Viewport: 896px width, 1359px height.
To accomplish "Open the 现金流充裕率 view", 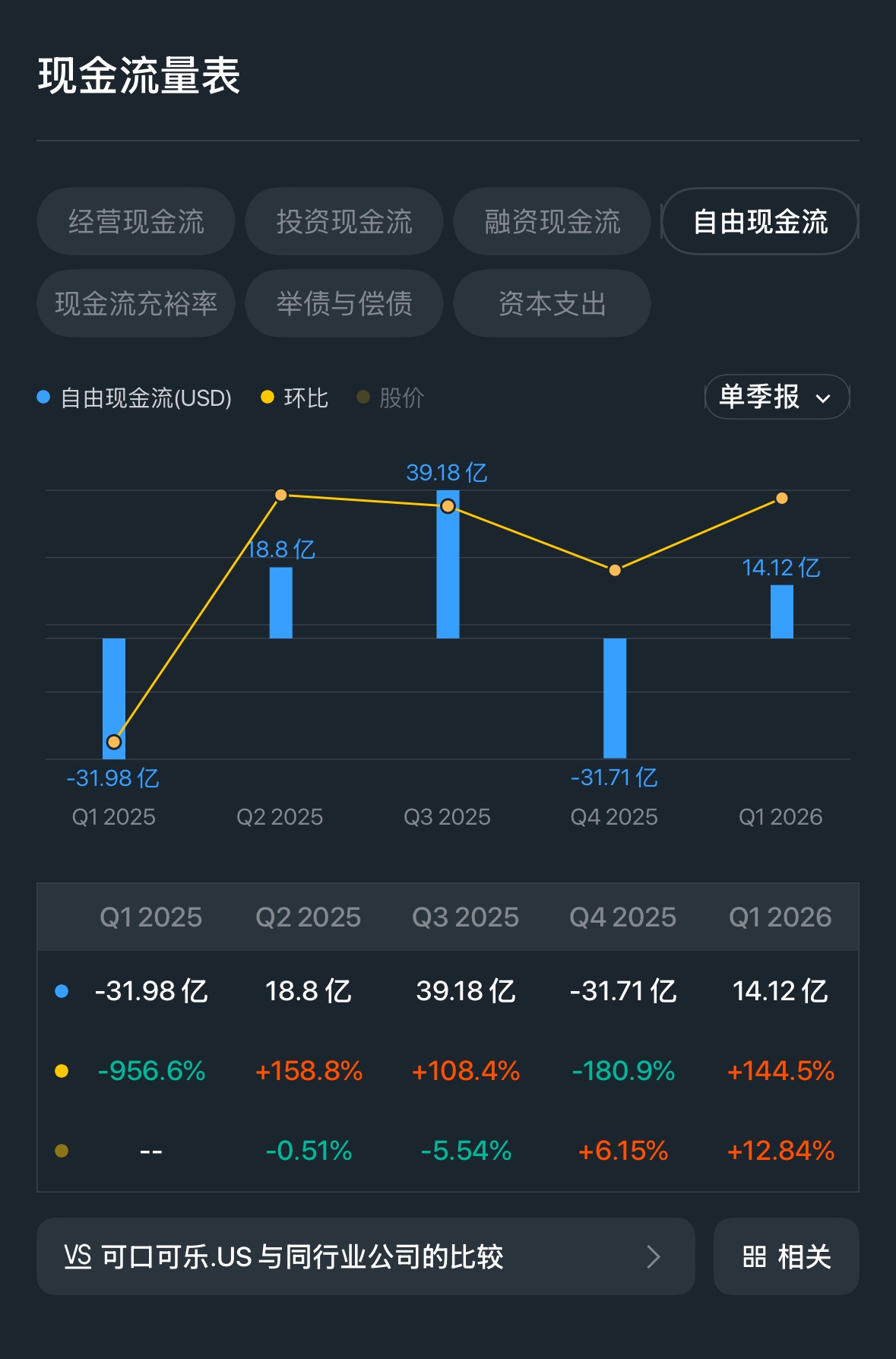I will 136,304.
